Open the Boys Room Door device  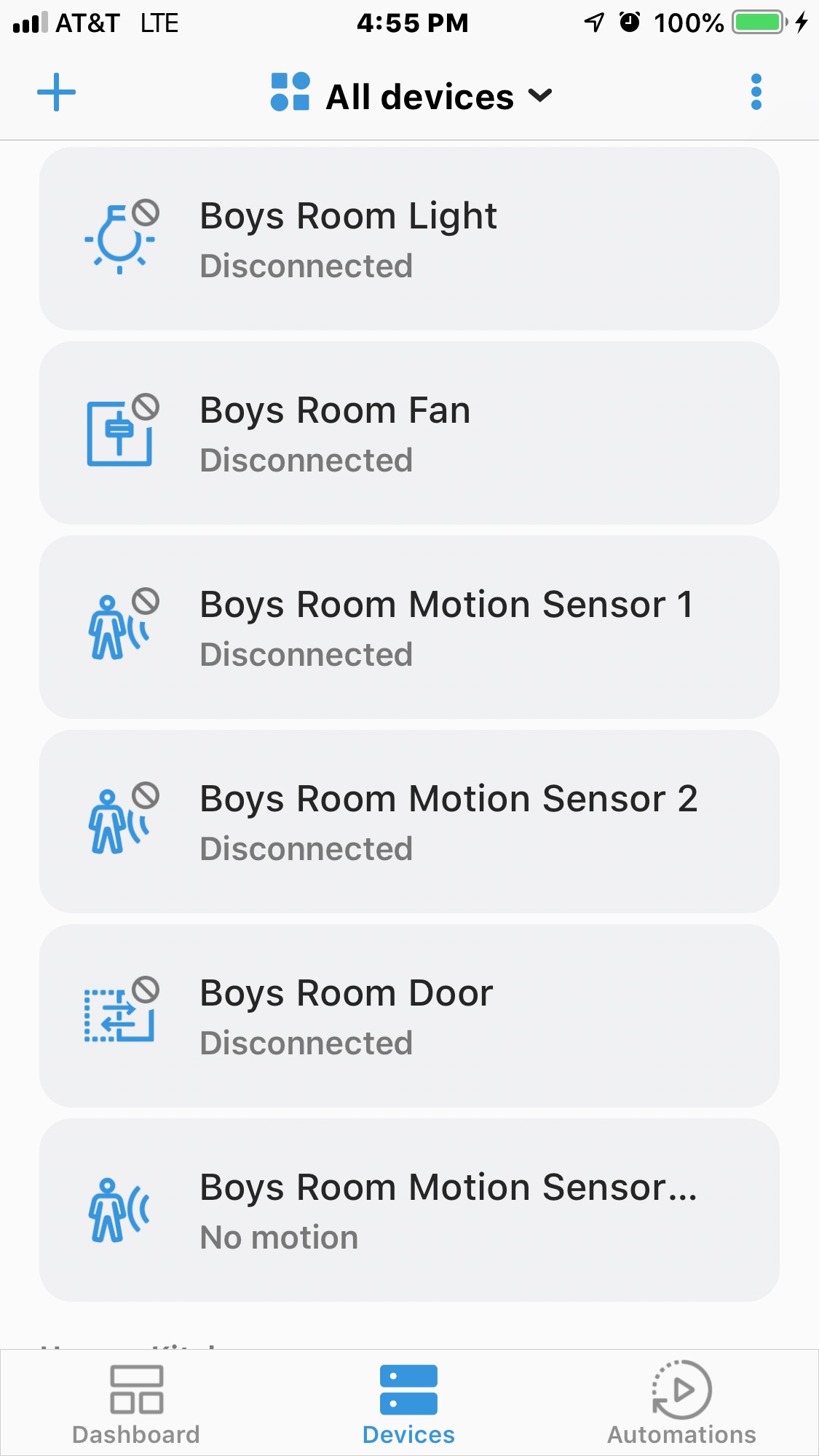(409, 1016)
